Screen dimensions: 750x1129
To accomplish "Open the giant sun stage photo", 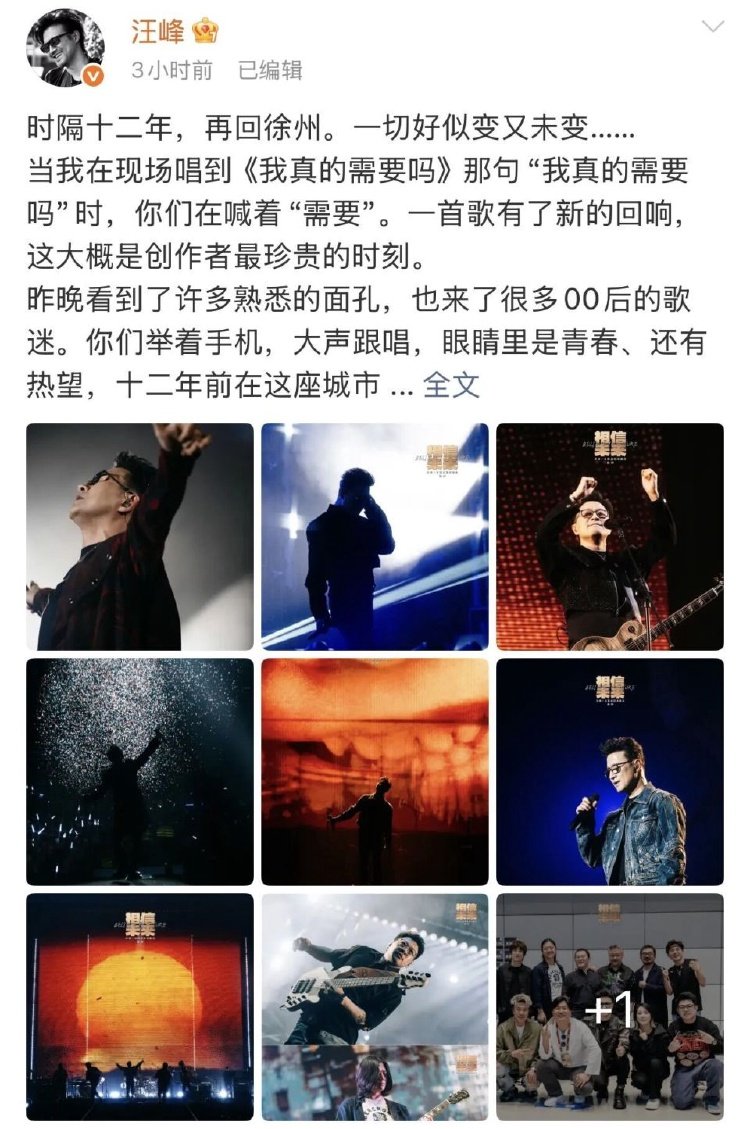I will (x=140, y=1006).
